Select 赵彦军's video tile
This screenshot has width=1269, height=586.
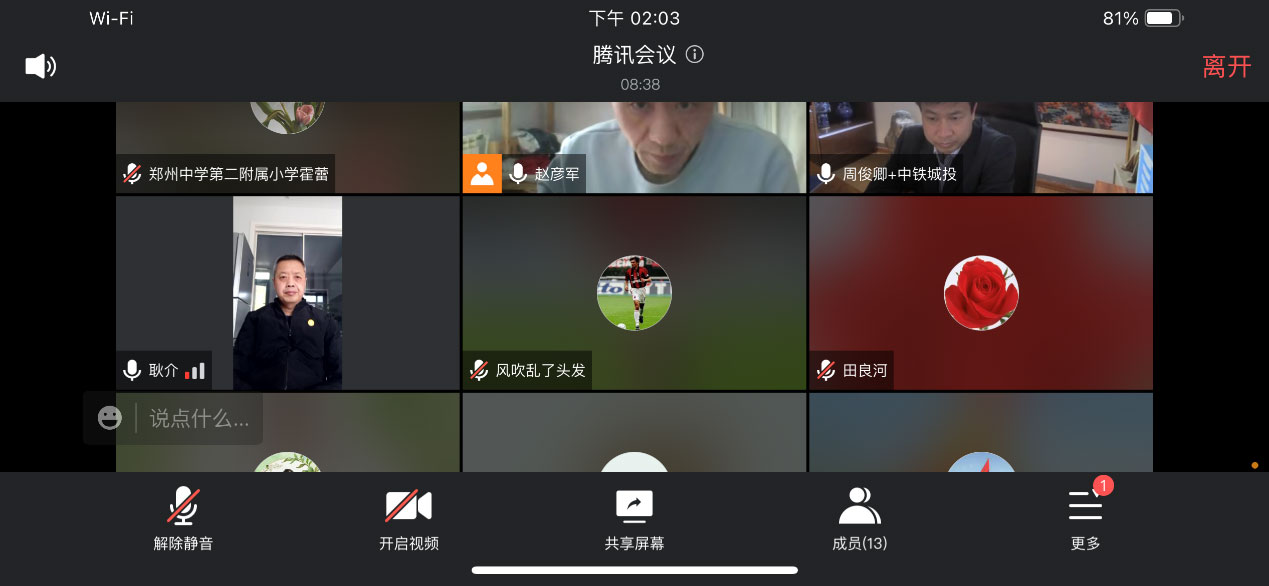(634, 146)
